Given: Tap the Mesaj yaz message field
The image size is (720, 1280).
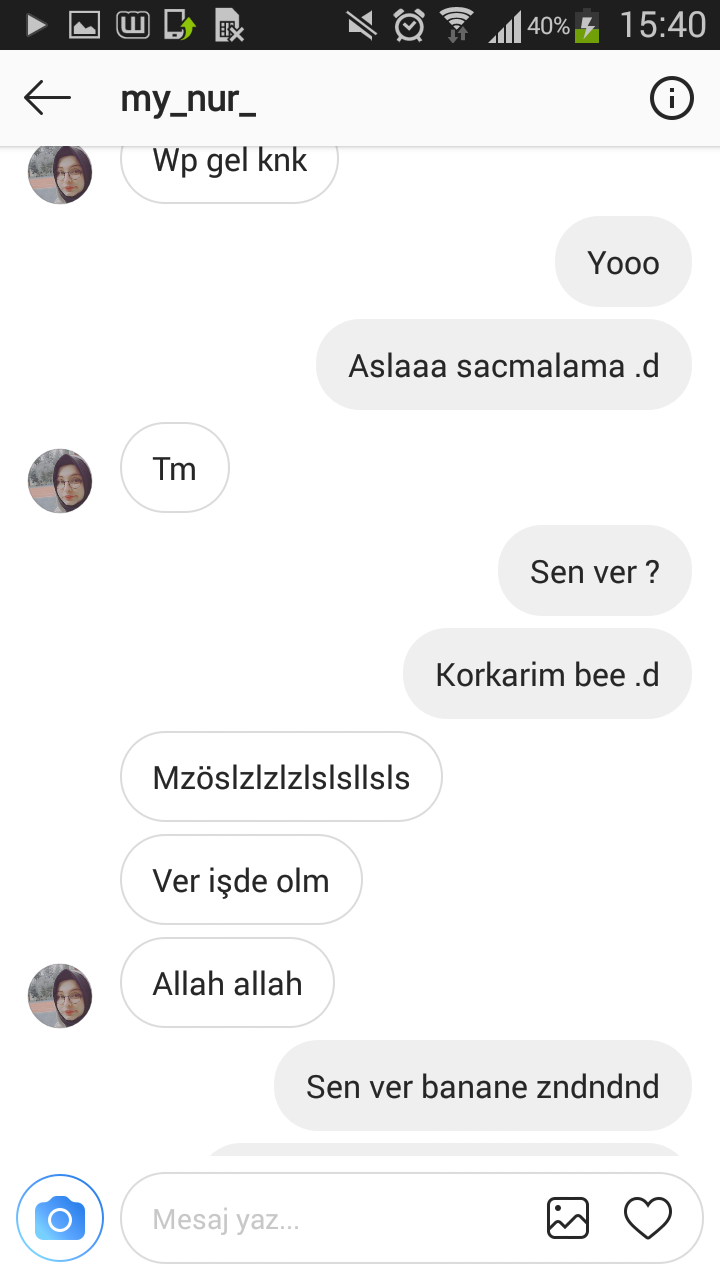Looking at the screenshot, I should tap(330, 1219).
